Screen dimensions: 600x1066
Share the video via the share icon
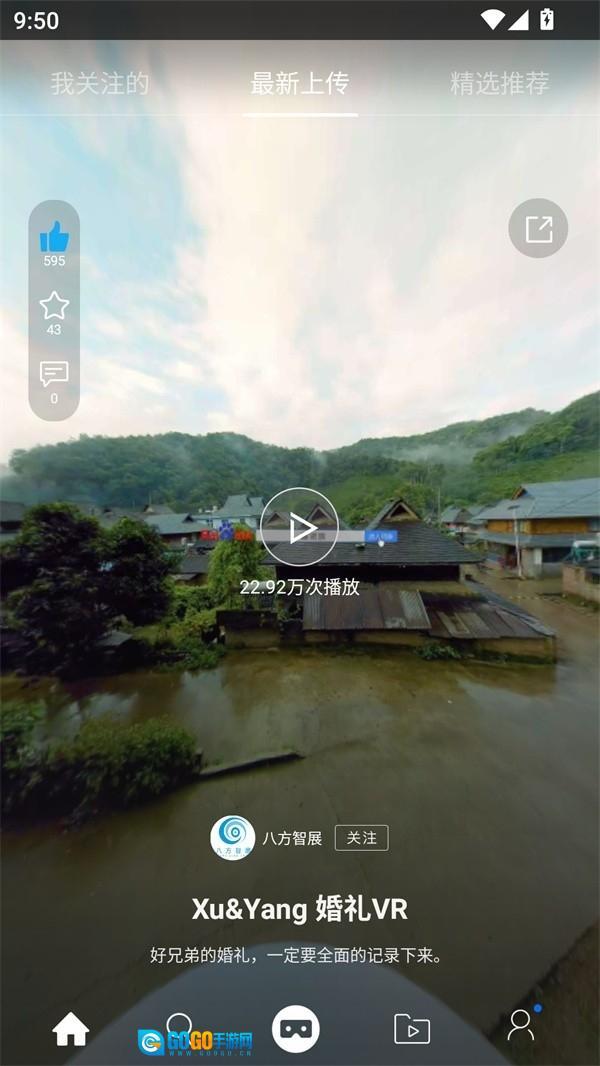click(x=538, y=229)
